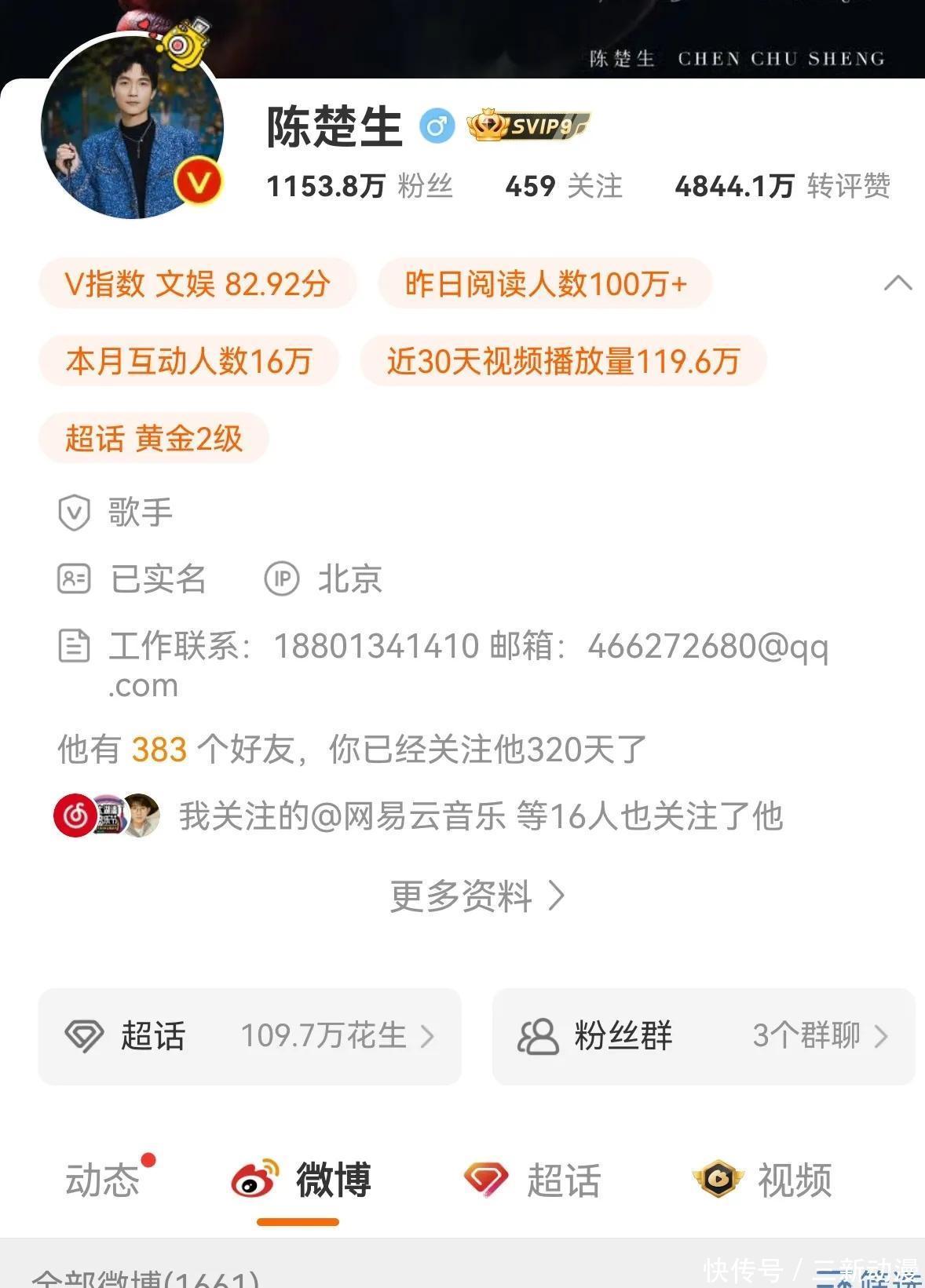The width and height of the screenshot is (925, 1288).
Task: Switch to the 动态 tab
Action: tap(103, 1180)
